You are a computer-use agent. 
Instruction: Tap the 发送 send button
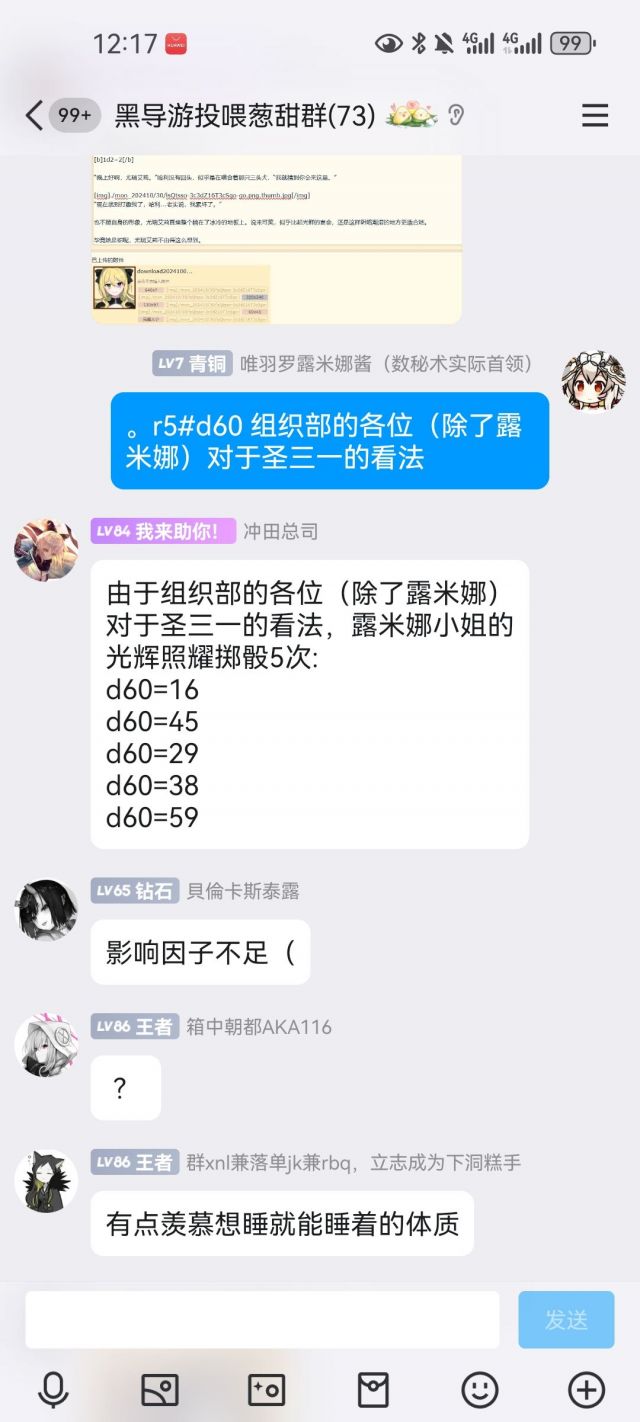click(566, 1319)
